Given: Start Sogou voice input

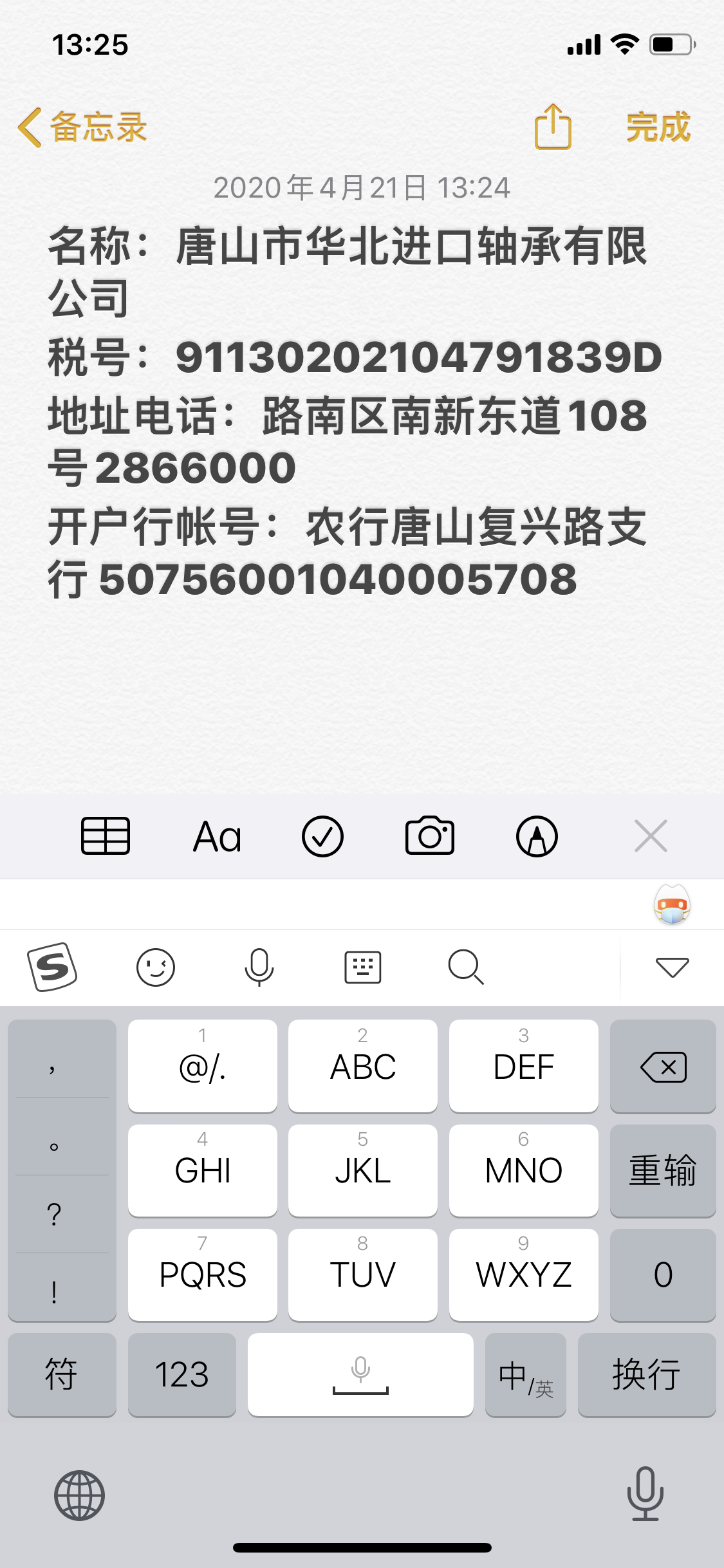Looking at the screenshot, I should coord(259,967).
